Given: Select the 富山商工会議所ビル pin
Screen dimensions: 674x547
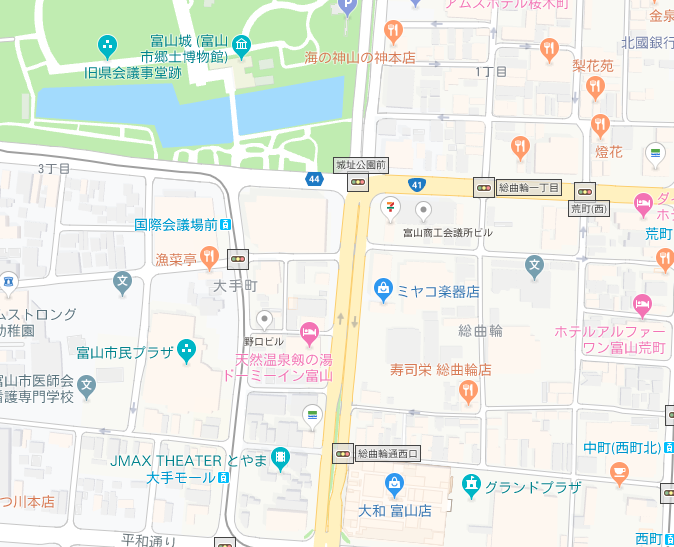Looking at the screenshot, I should click(x=423, y=211).
